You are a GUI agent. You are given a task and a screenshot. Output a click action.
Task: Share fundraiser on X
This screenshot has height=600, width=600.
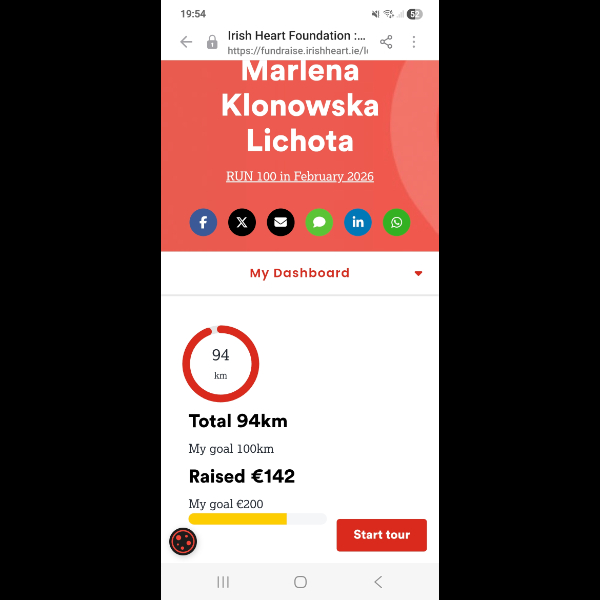(242, 222)
